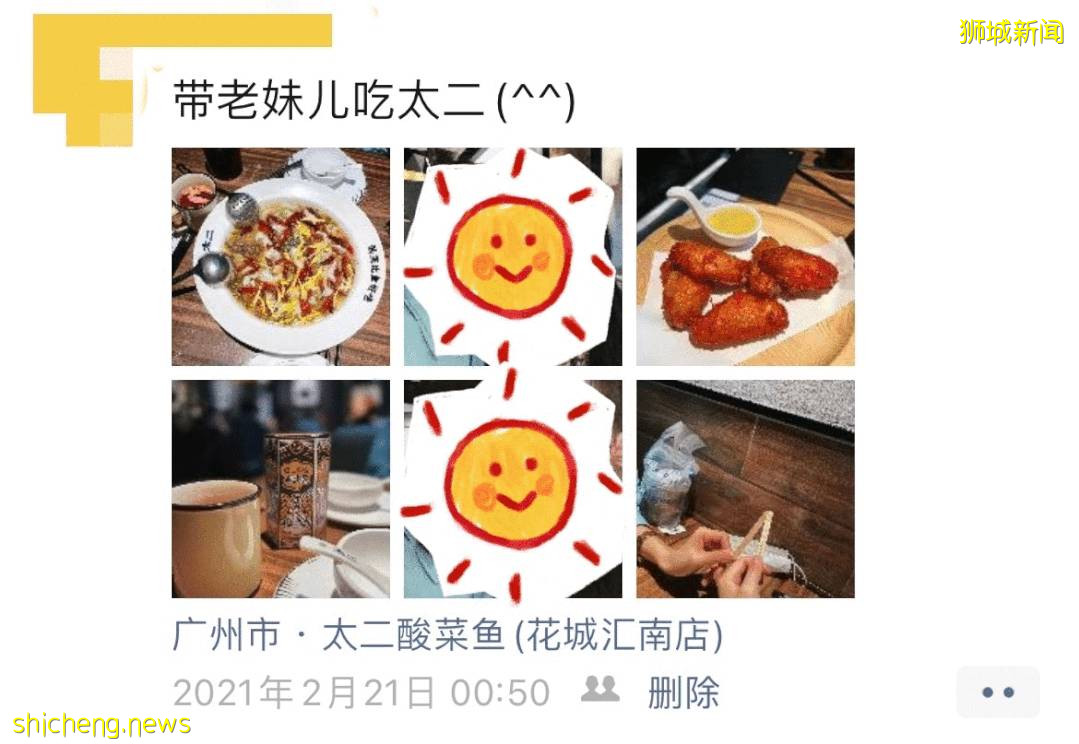
Task: Open the top sun-sticker covered photo
Action: click(512, 256)
